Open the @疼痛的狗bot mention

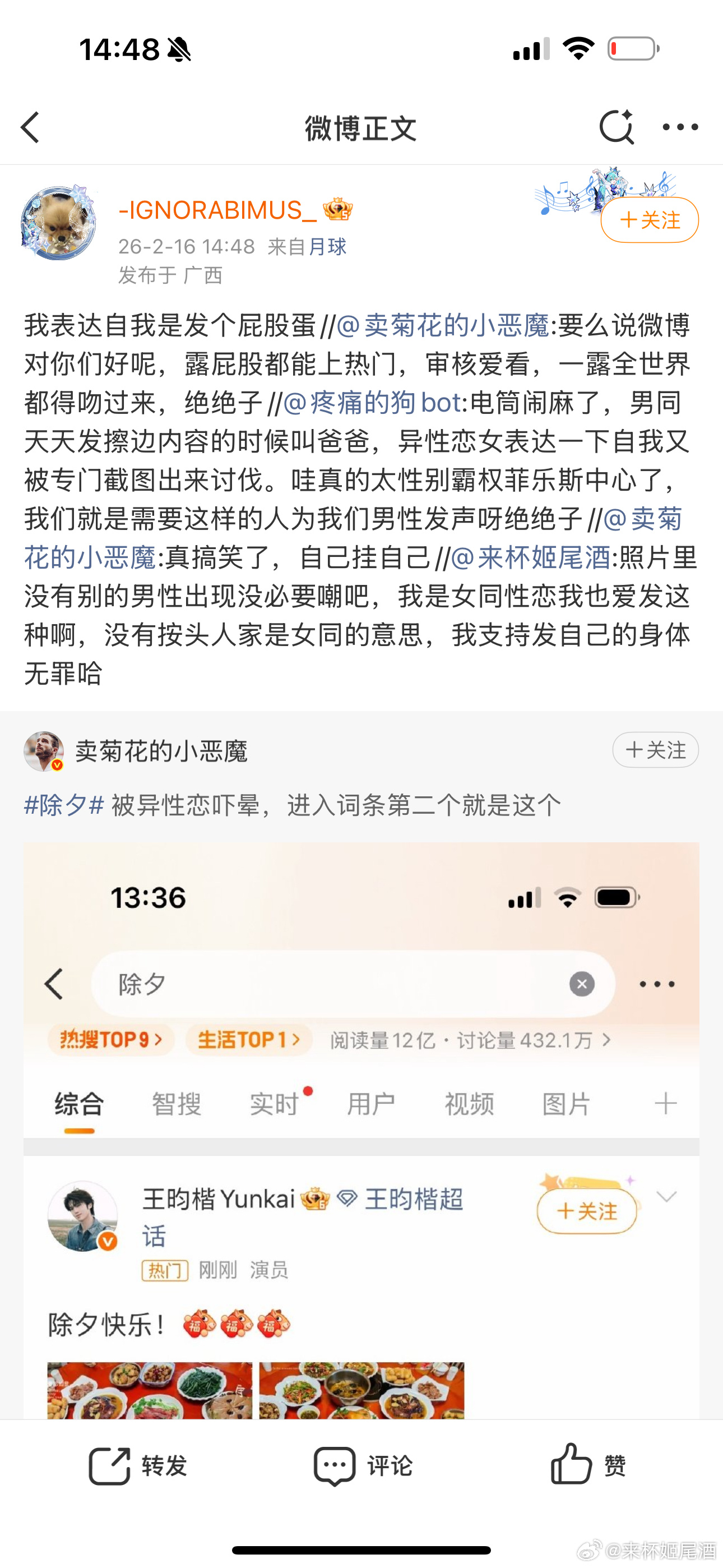coord(372,403)
